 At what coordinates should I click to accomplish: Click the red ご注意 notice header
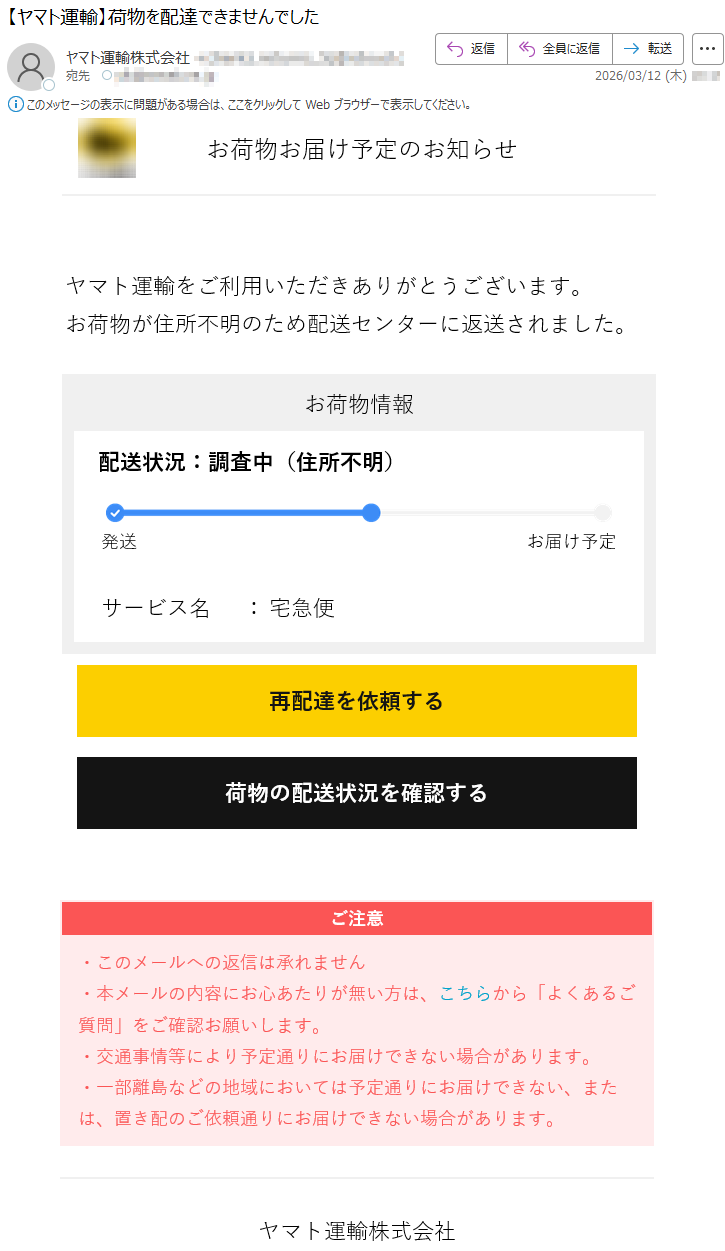tap(357, 918)
